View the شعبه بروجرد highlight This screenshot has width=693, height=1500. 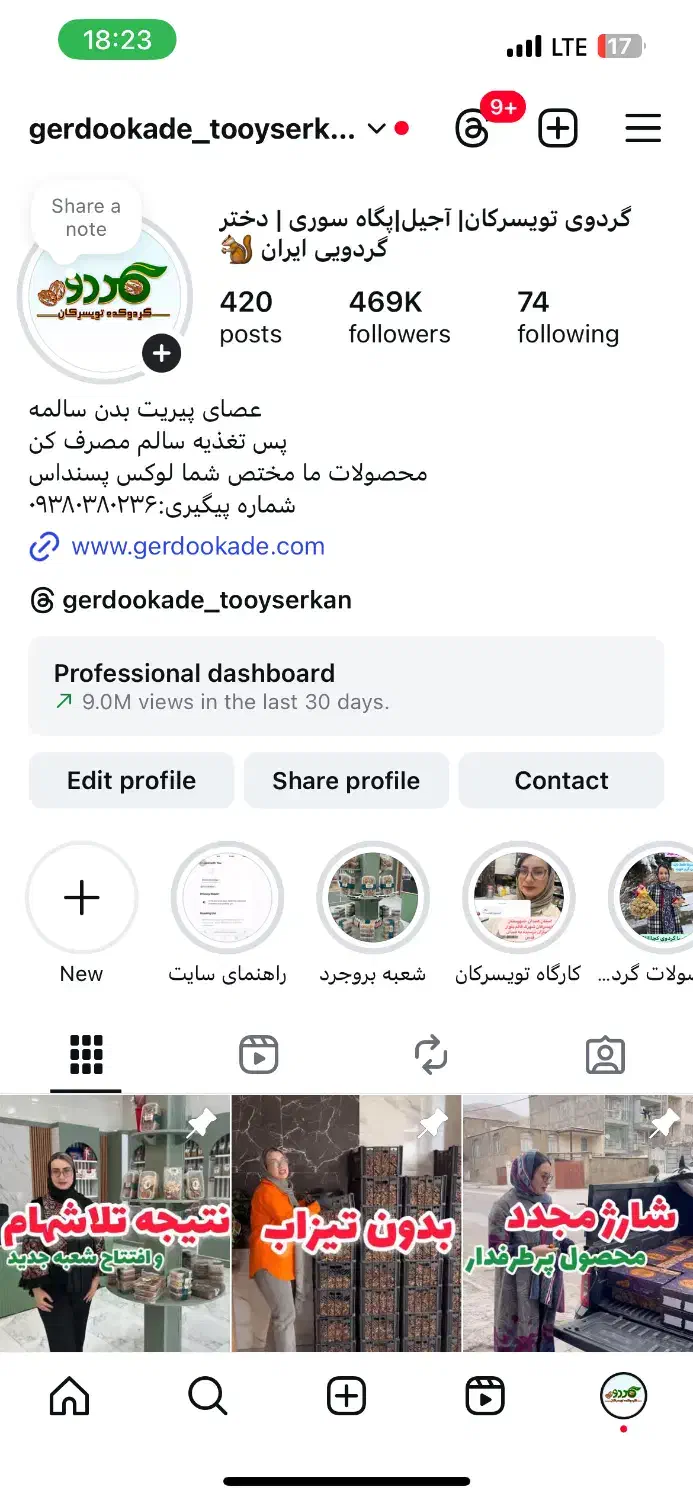(373, 898)
